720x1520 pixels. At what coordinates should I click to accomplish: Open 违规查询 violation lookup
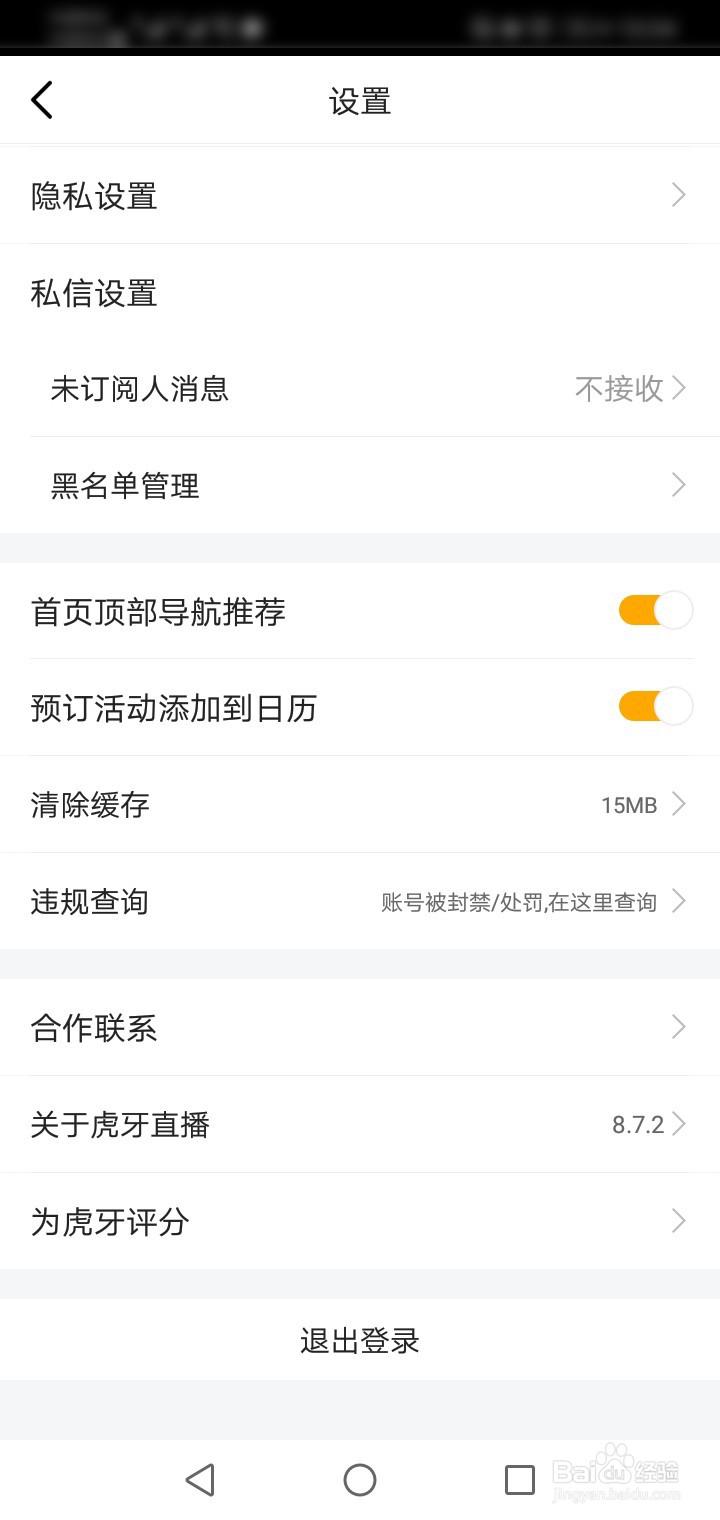pos(360,902)
